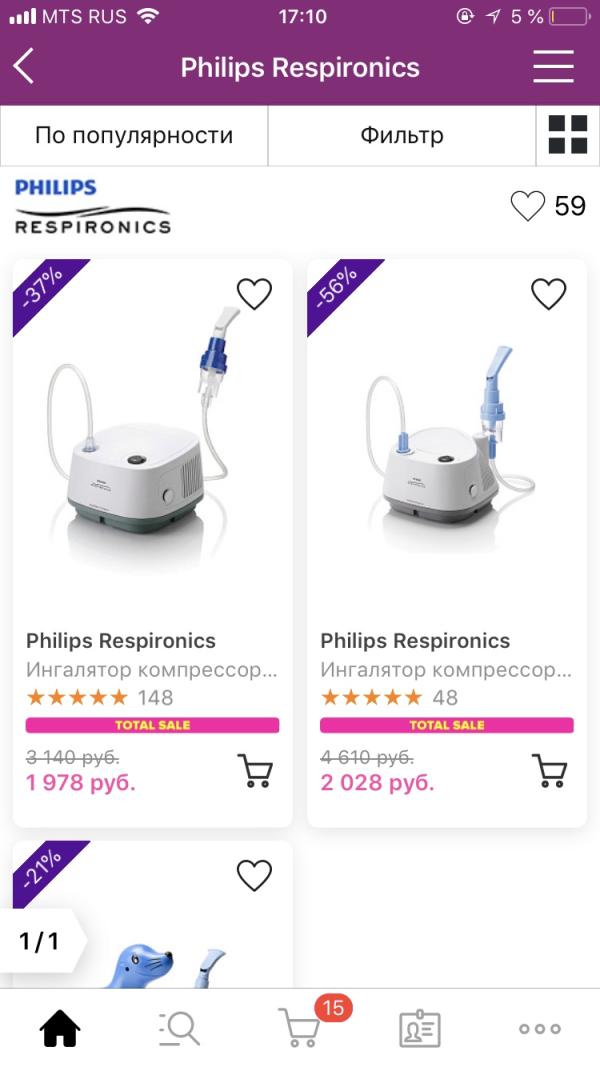Open the catalog search tab
This screenshot has height=1066, width=600.
180,1028
